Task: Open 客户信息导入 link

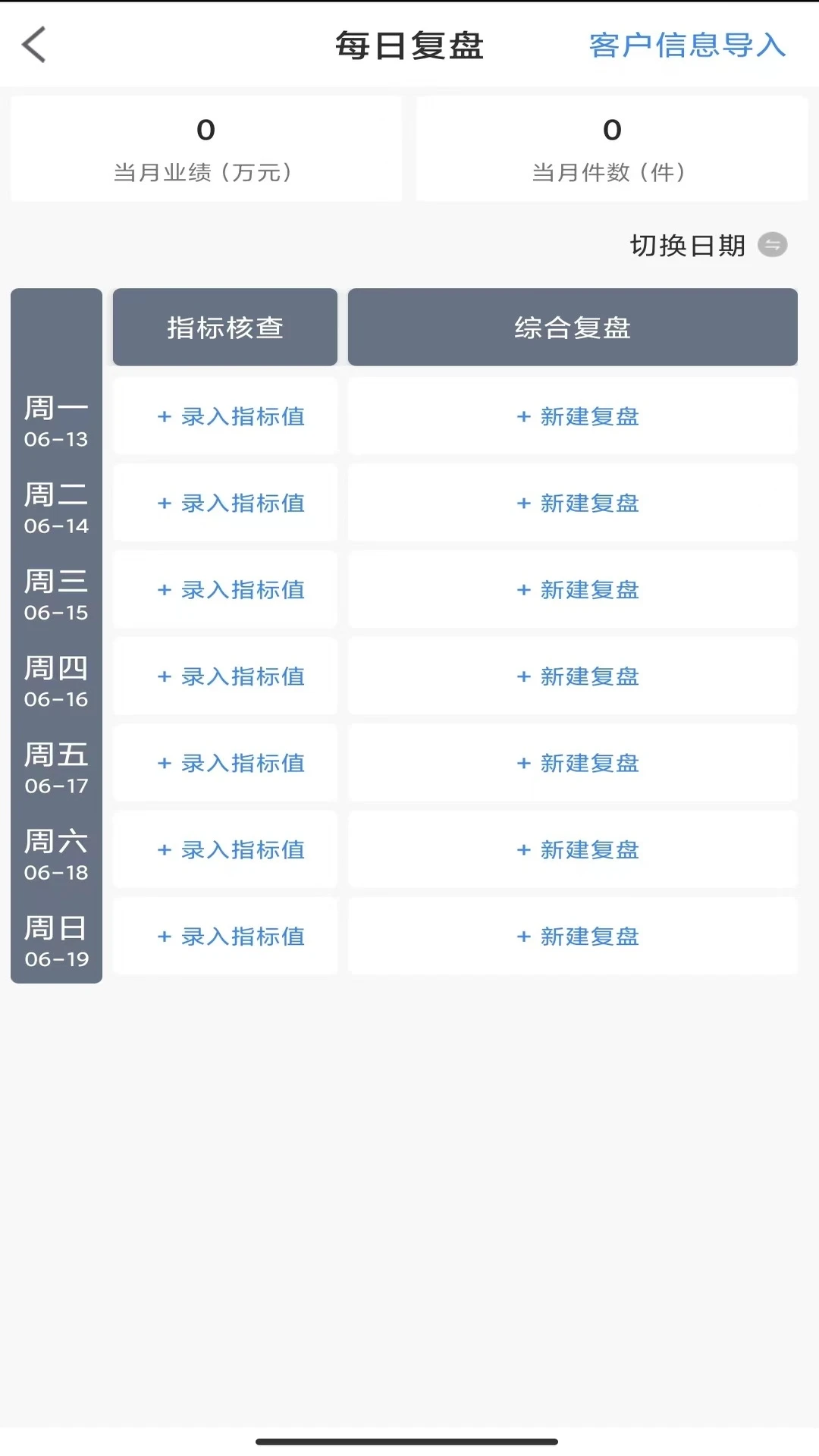Action: 687,45
